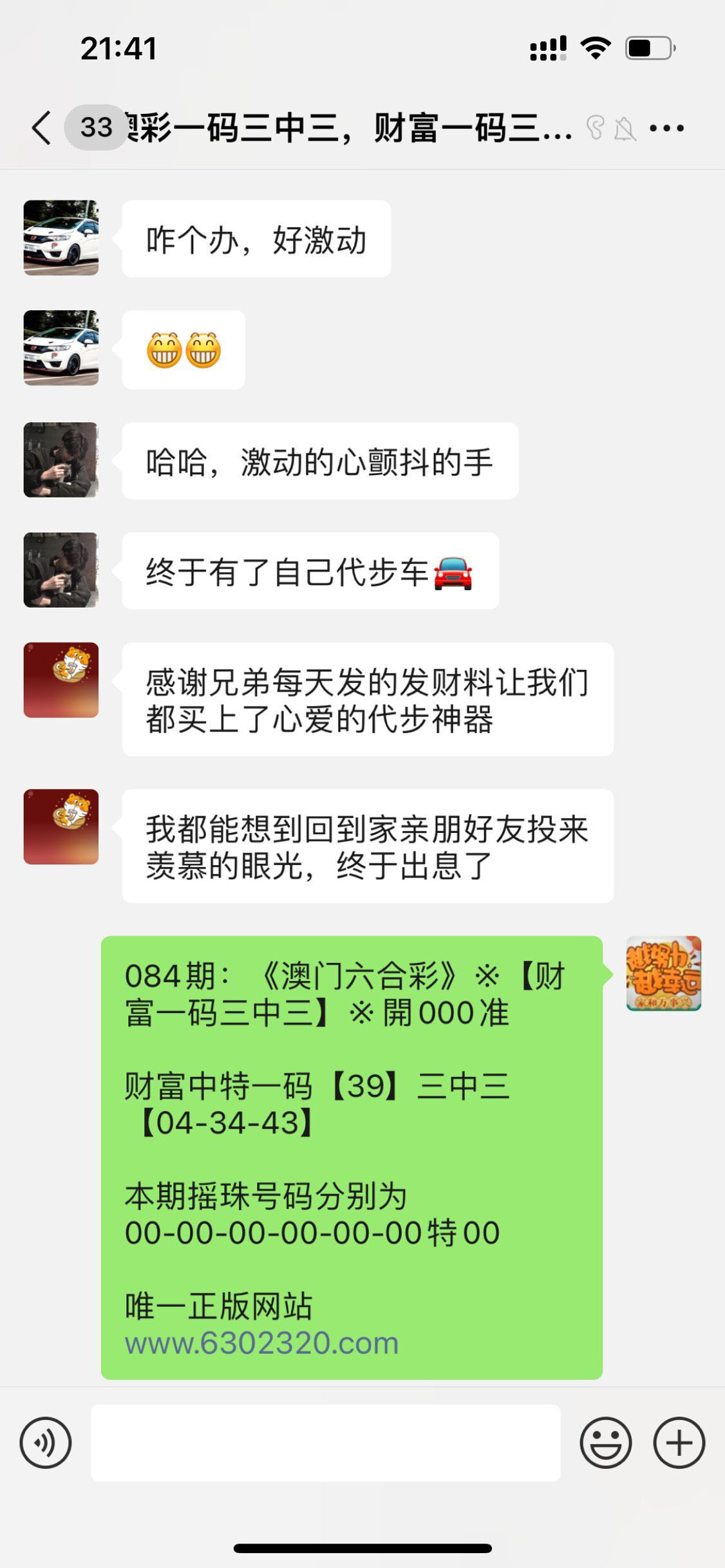The image size is (725, 1568).
Task: Open the group chat overflow menu
Action: [x=666, y=128]
